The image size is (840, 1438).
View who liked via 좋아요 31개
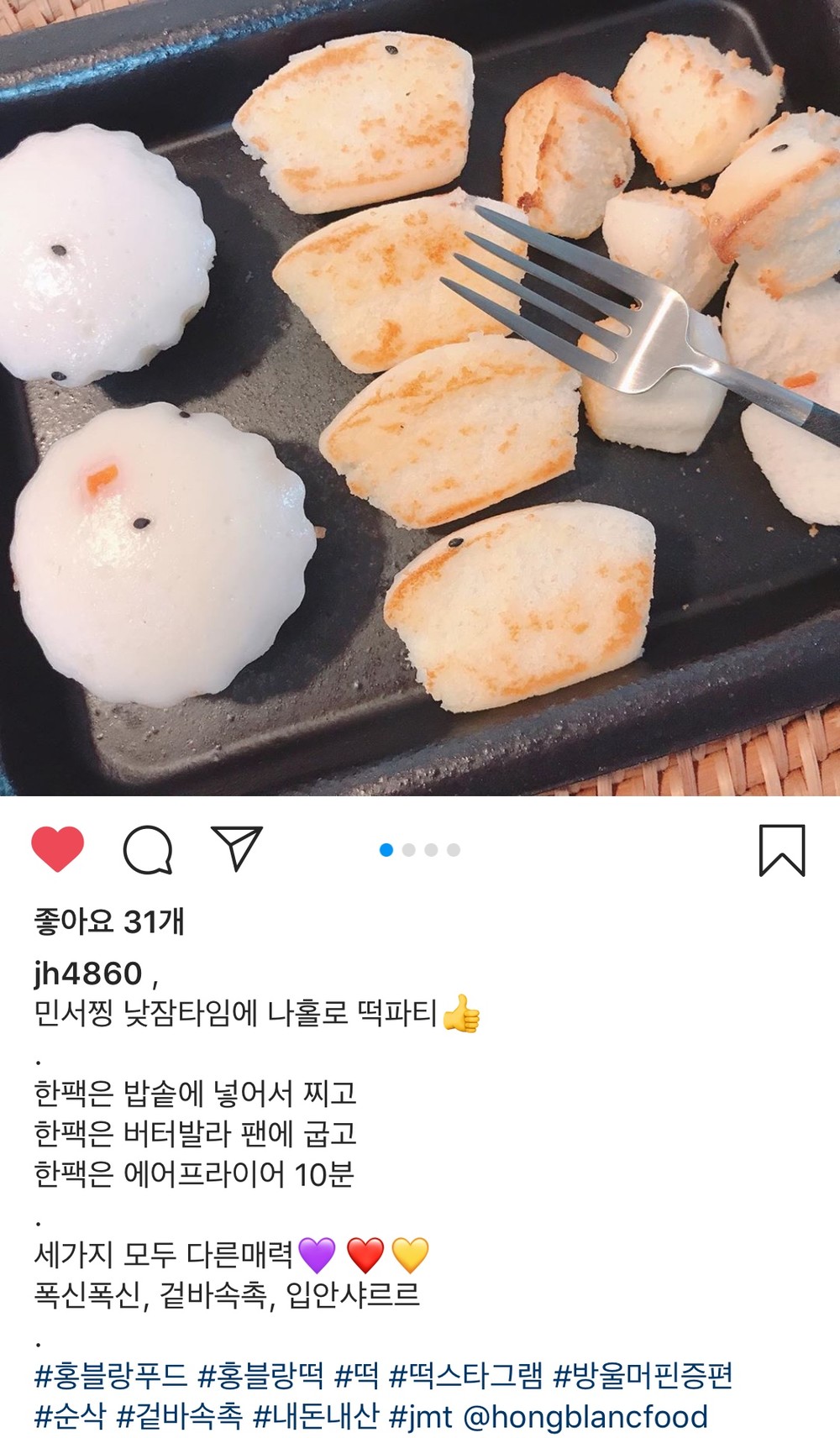(x=109, y=921)
